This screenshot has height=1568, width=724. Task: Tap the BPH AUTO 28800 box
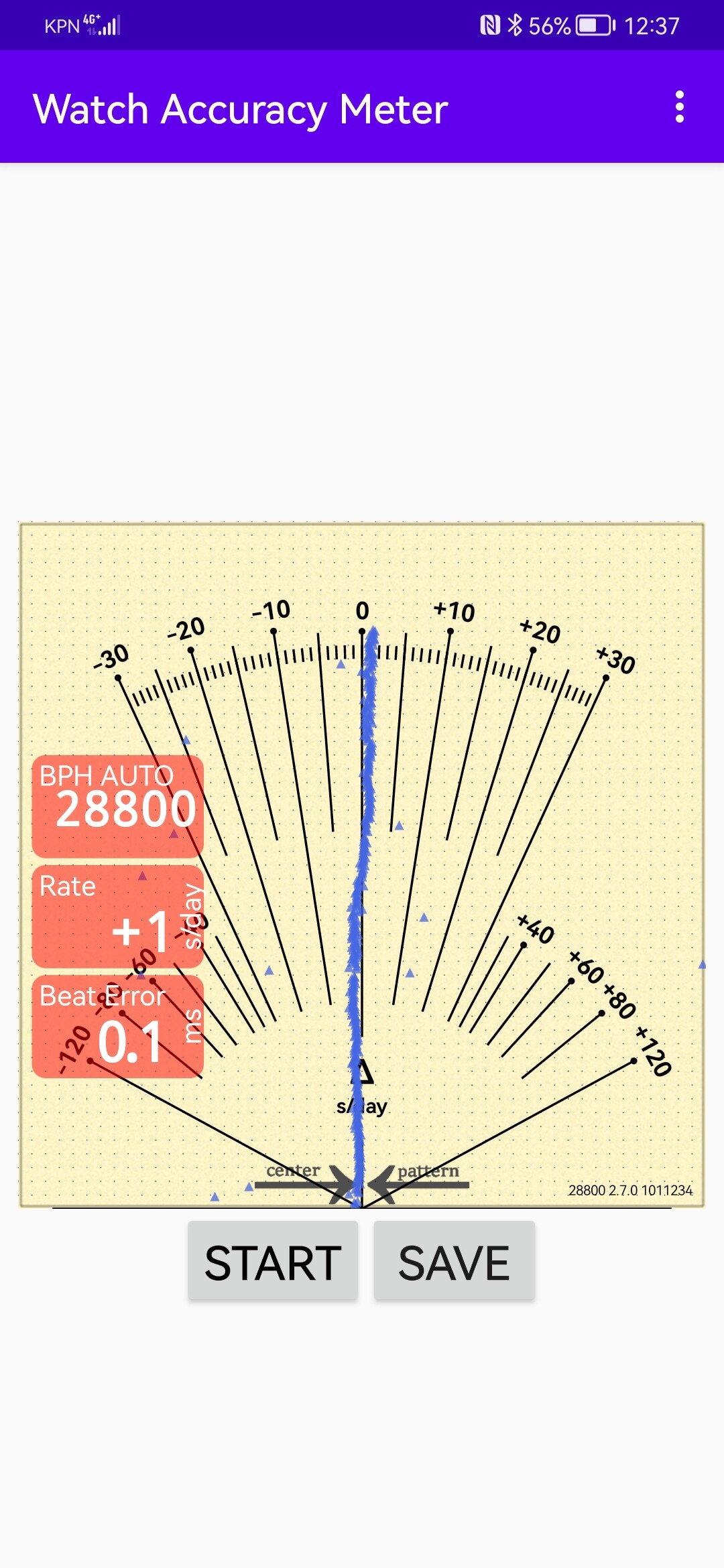(x=118, y=806)
